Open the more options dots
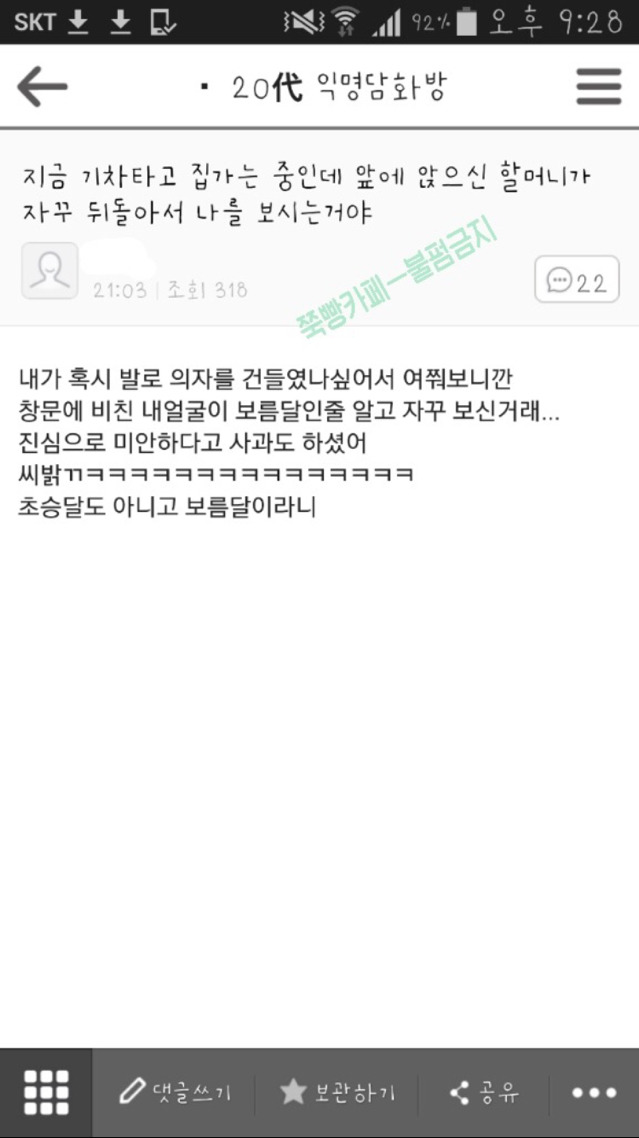The height and width of the screenshot is (1138, 639). [x=594, y=1092]
